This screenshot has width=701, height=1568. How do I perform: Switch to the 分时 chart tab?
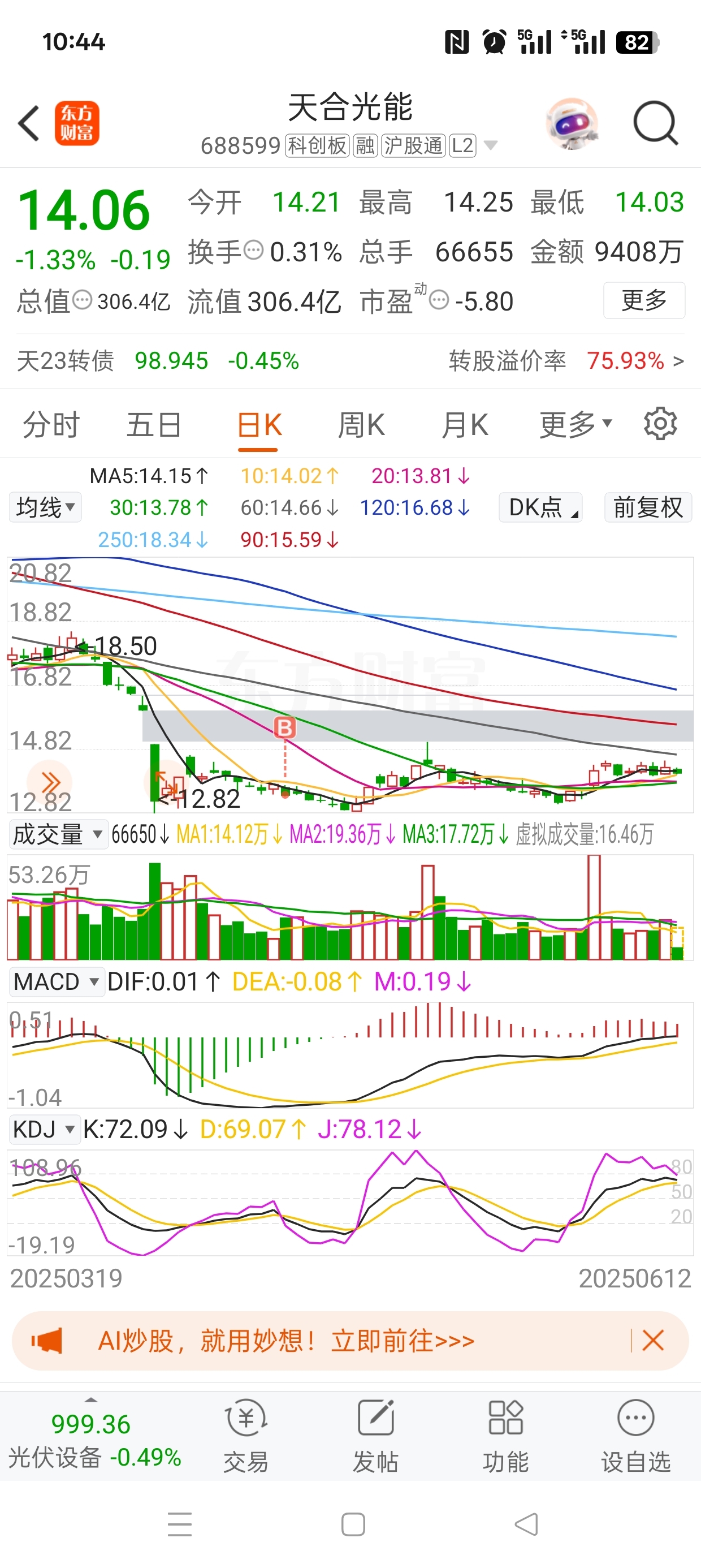coord(51,424)
